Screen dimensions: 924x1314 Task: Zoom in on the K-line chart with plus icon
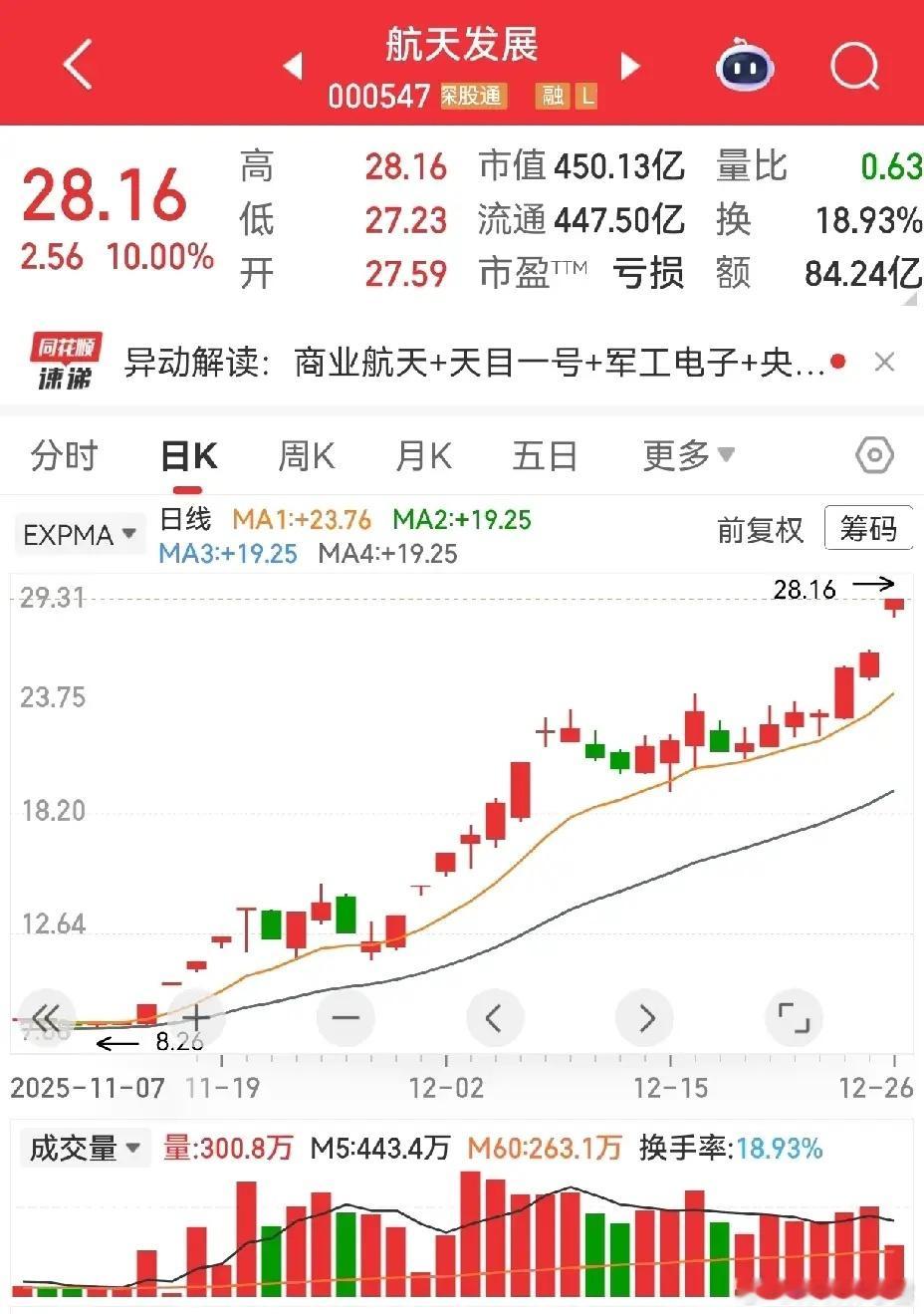pyautogui.click(x=196, y=1018)
